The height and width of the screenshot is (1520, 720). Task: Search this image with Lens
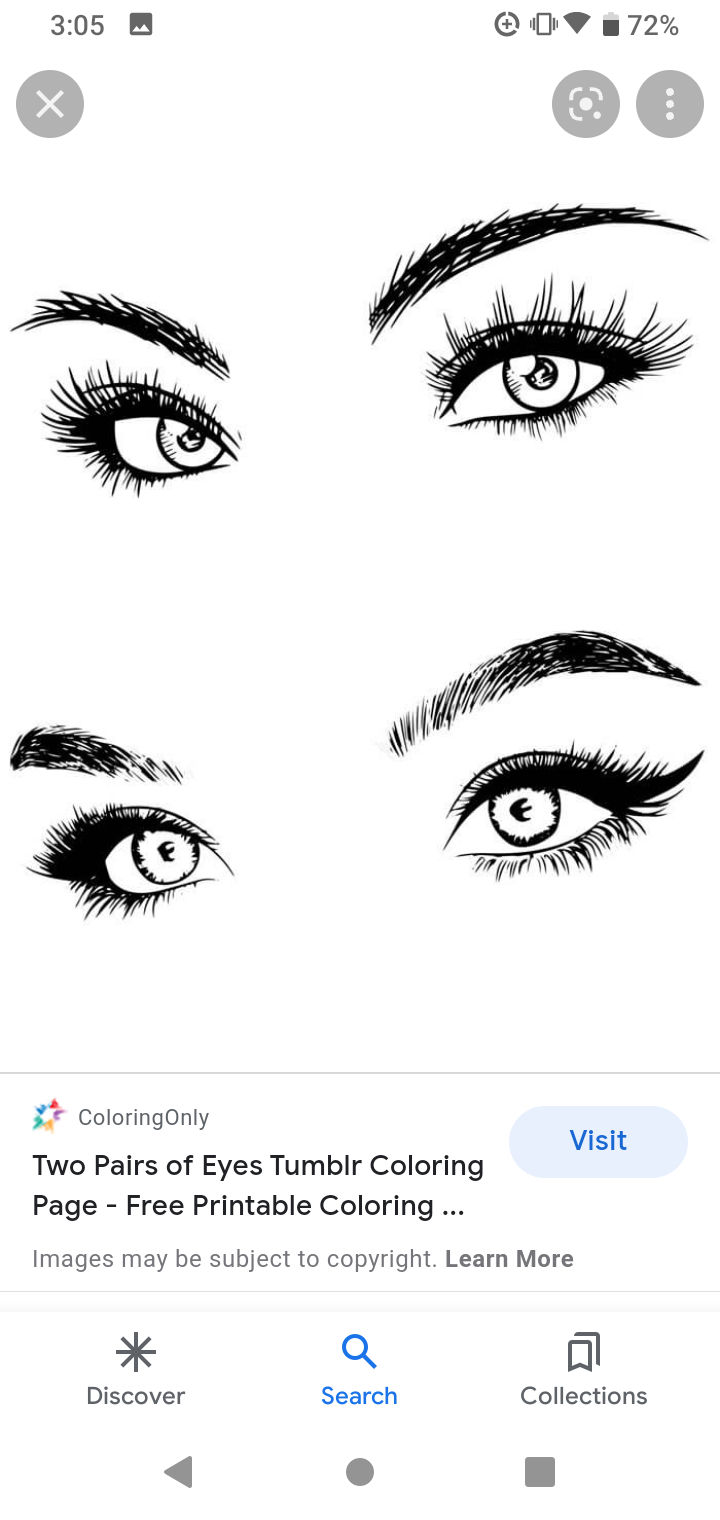[586, 104]
